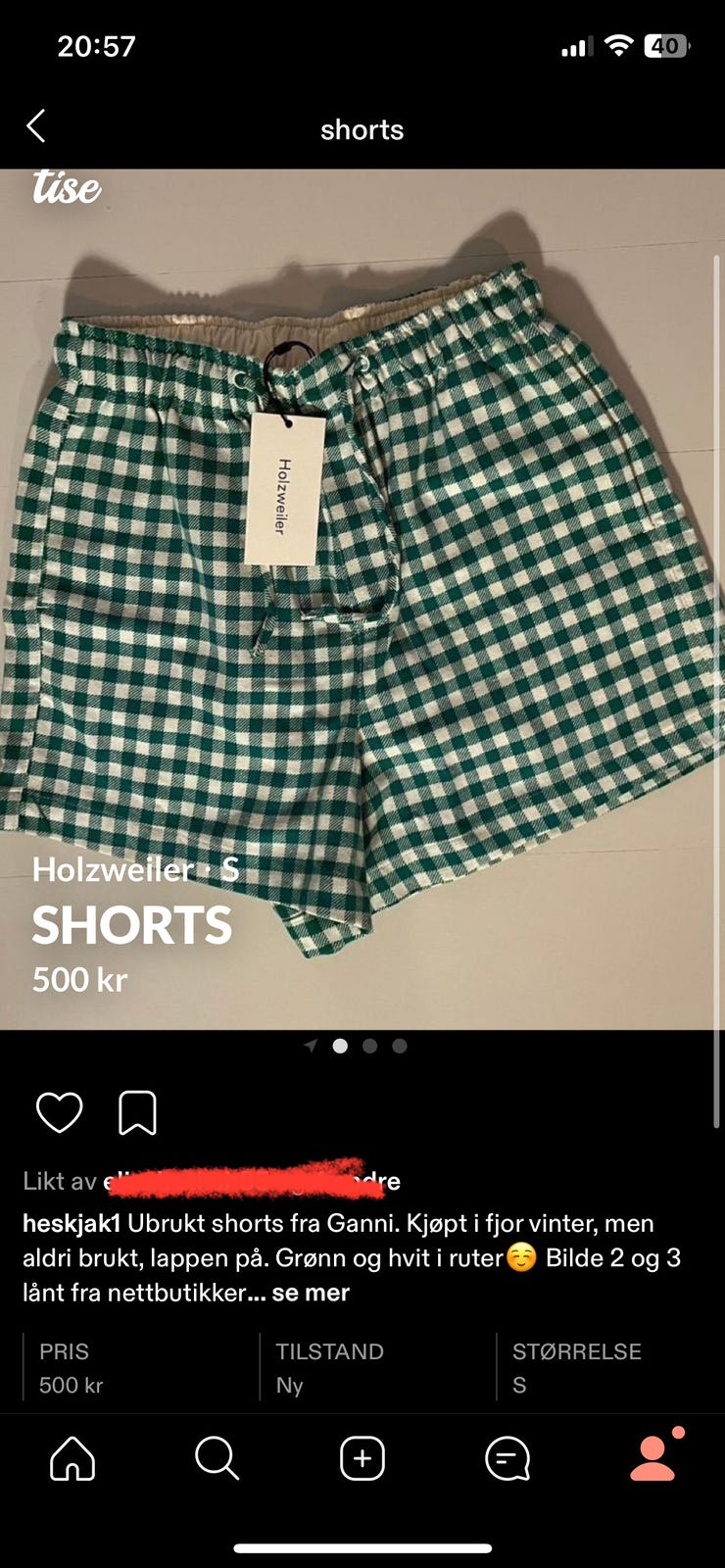Expand description with "se mer"
This screenshot has height=1568, width=725.
tap(310, 1293)
